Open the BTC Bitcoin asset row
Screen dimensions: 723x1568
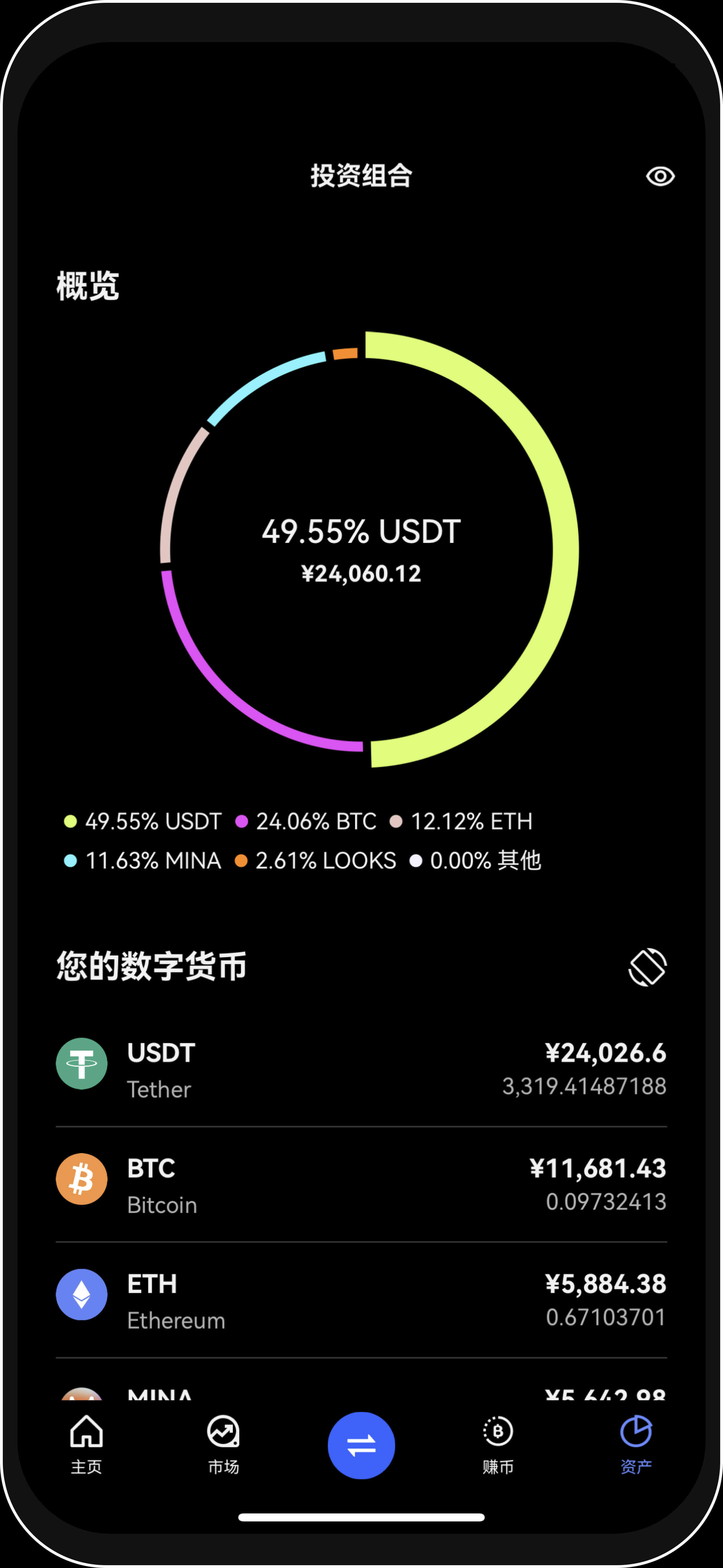tap(361, 1184)
